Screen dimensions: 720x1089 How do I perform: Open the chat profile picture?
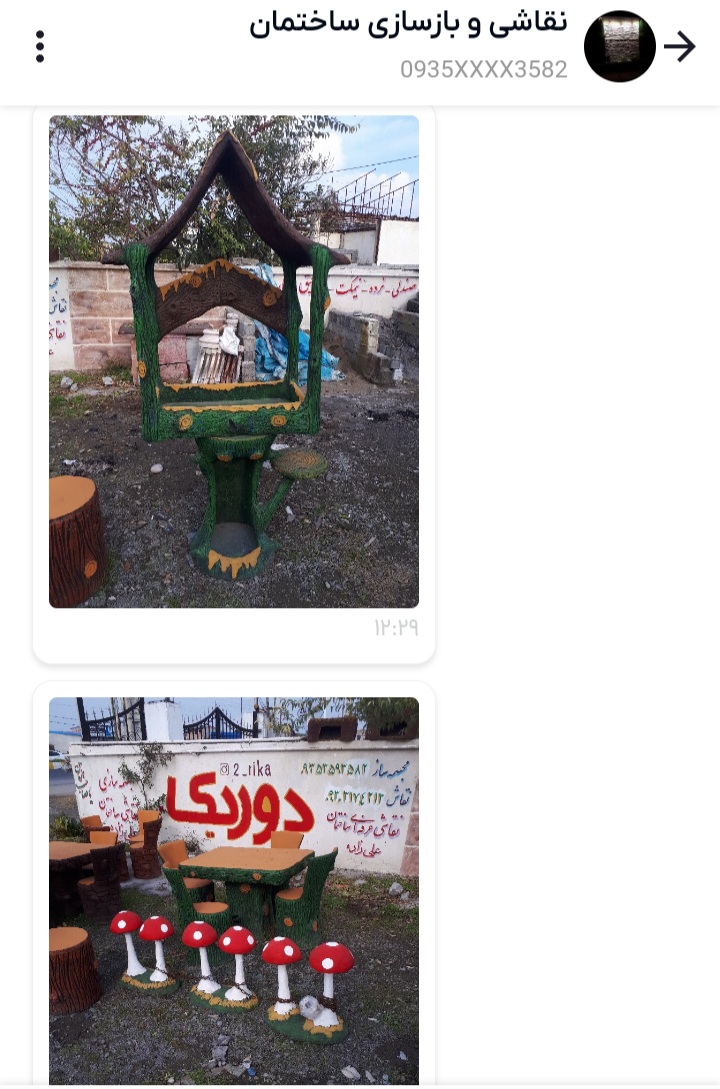[620, 47]
